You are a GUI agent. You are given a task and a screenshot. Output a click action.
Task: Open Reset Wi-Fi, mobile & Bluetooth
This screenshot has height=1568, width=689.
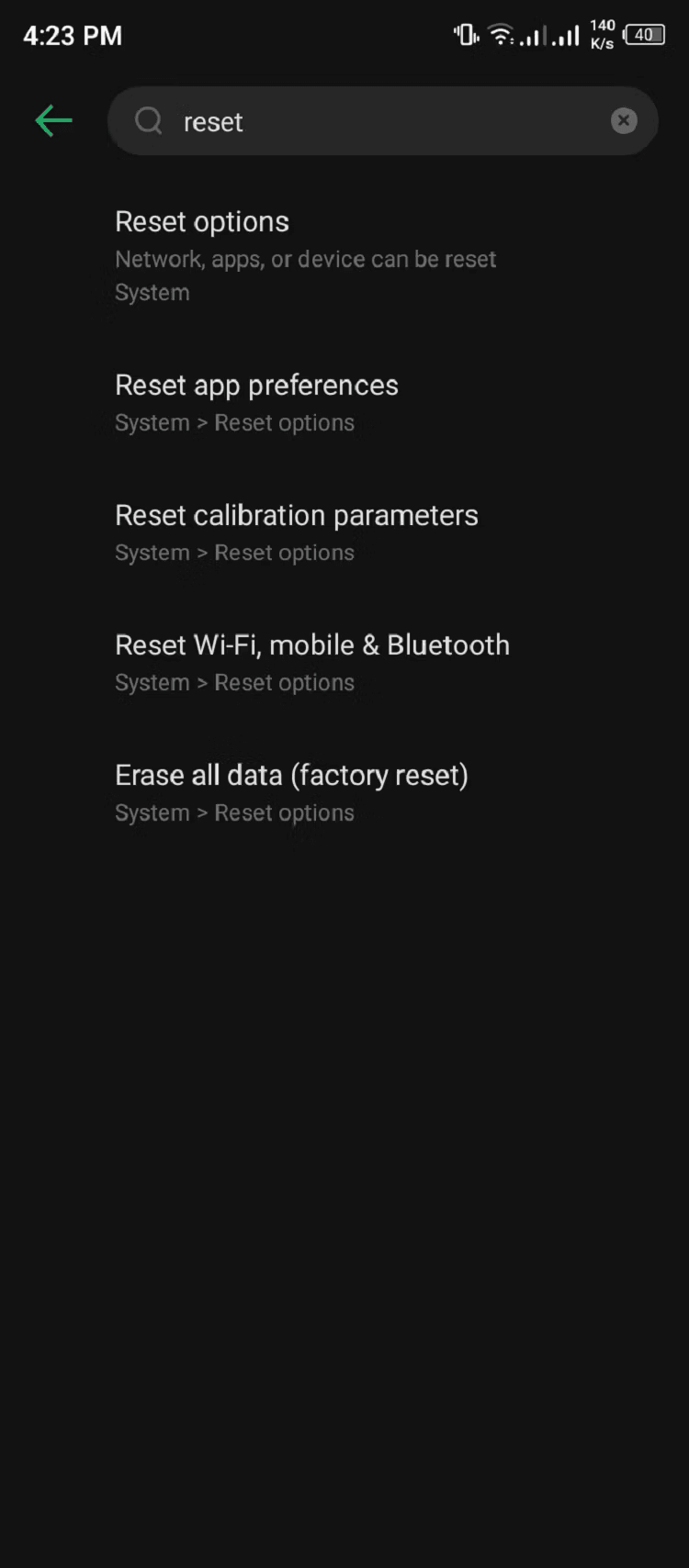tap(311, 662)
